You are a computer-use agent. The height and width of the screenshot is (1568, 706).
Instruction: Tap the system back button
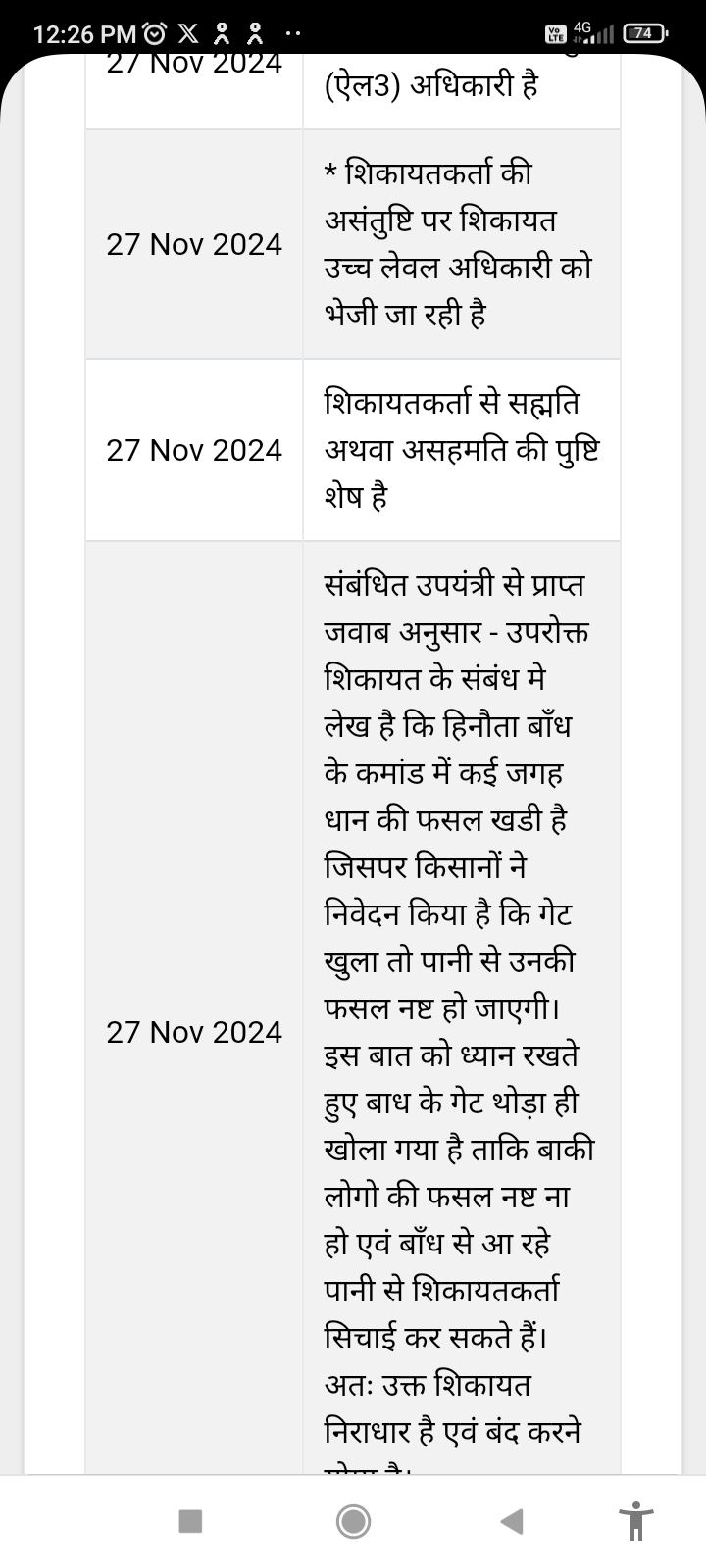point(511,1521)
